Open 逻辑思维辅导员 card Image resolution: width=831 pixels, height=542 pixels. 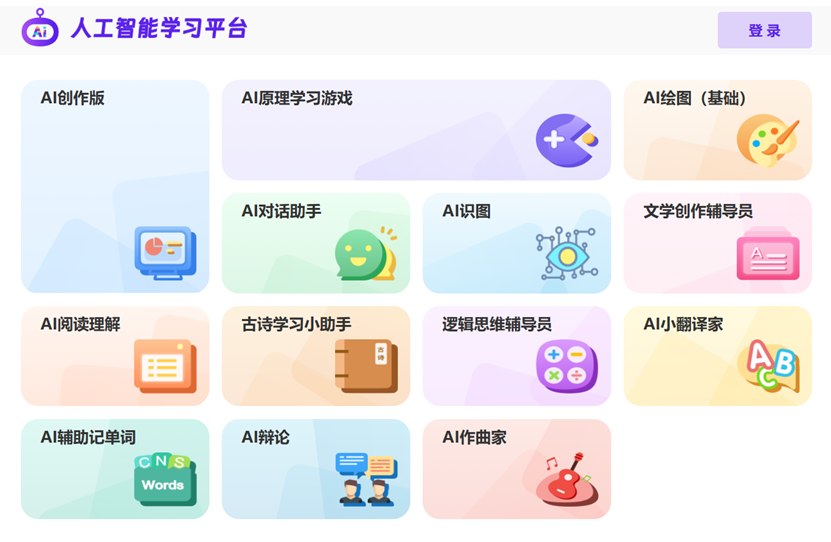(516, 356)
